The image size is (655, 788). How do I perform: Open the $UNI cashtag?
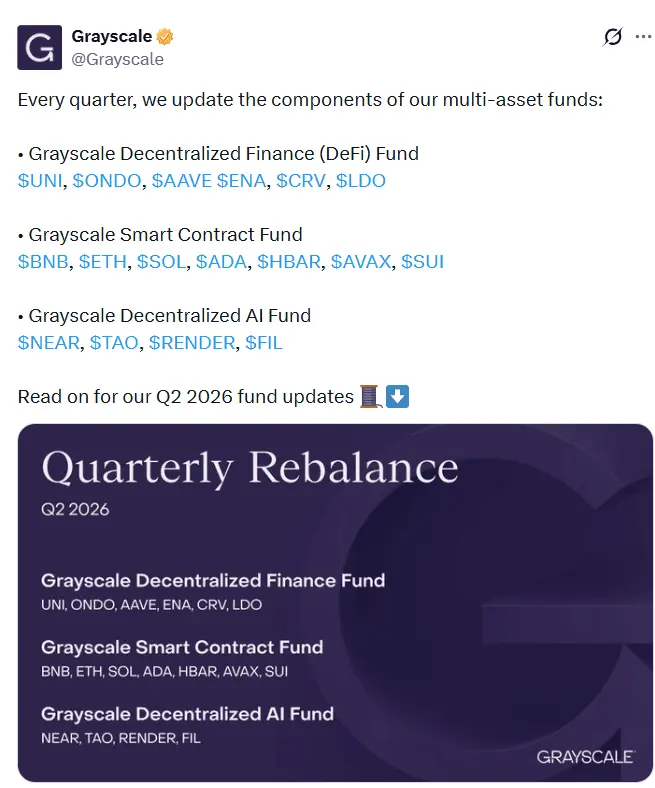[40, 180]
